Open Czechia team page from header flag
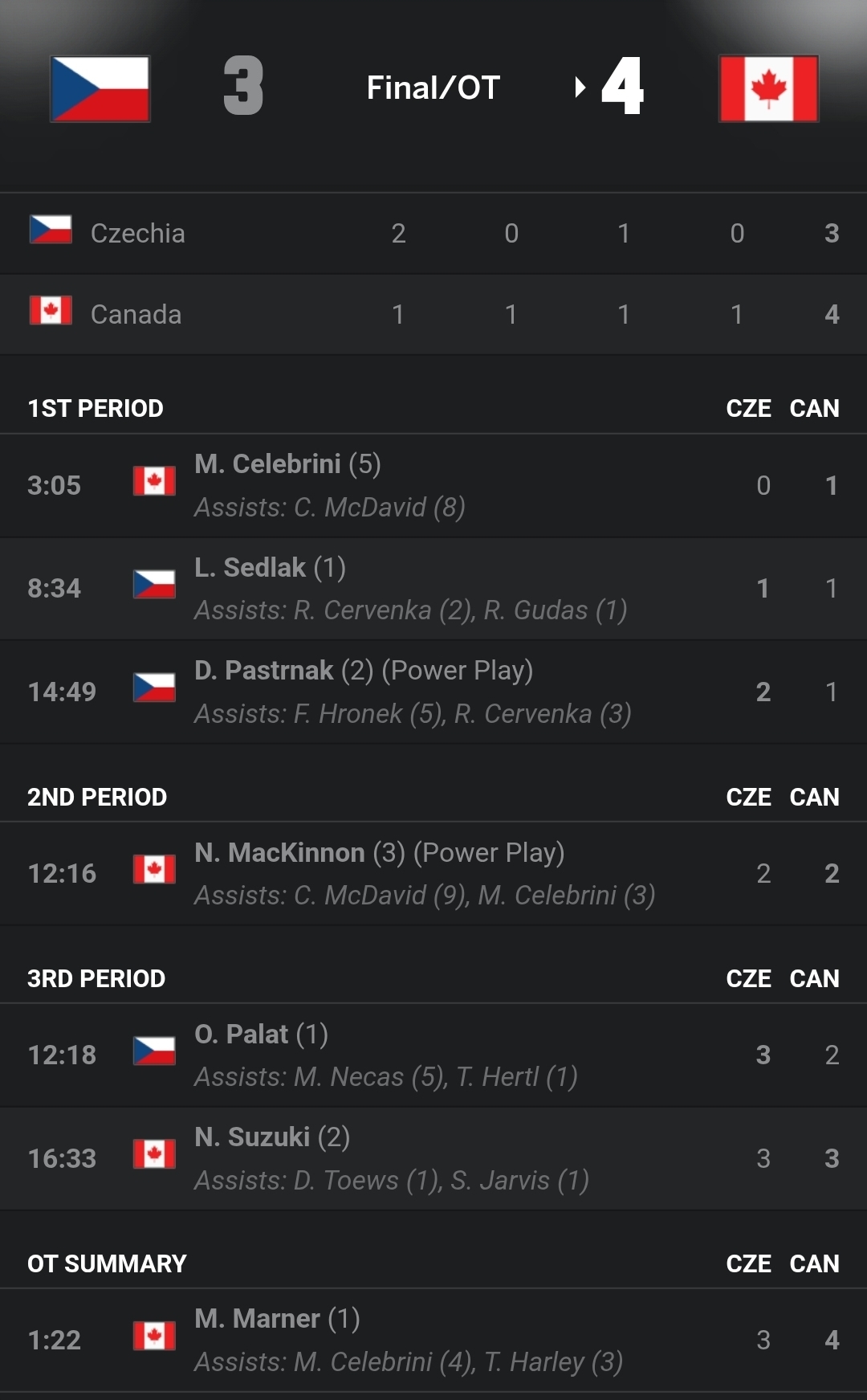This screenshot has width=867, height=1400. pyautogui.click(x=100, y=88)
